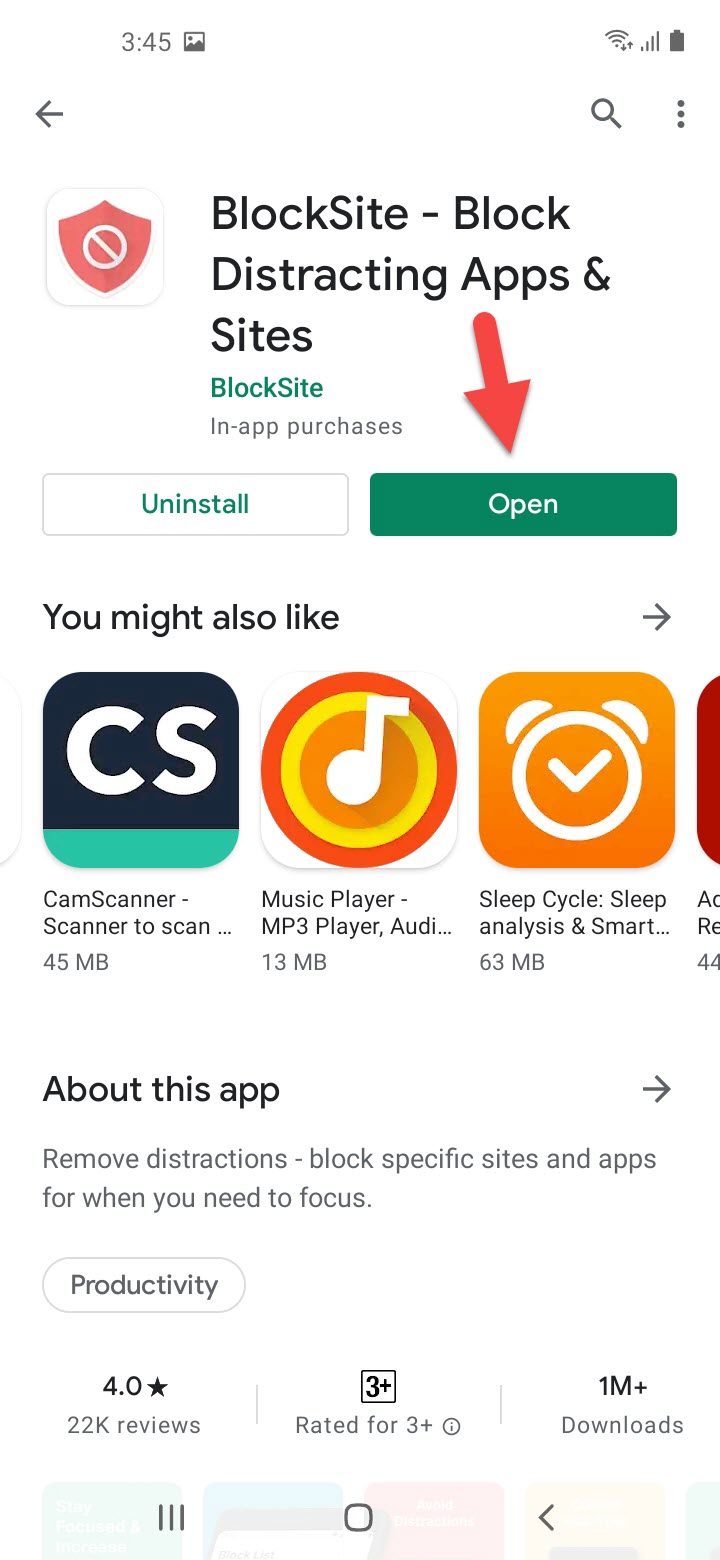Open recent apps from navigation bar

[x=172, y=1517]
